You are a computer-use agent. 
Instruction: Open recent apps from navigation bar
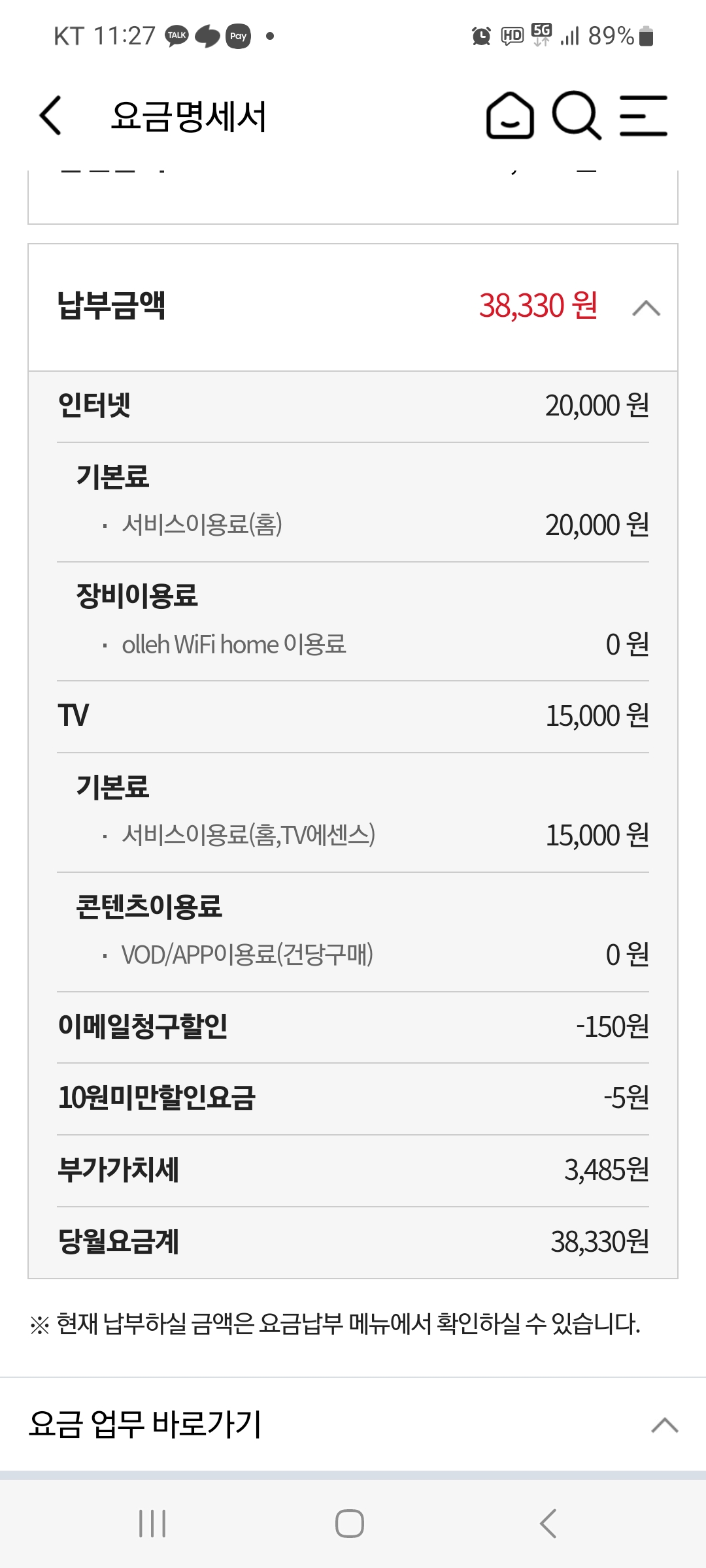point(152,1524)
